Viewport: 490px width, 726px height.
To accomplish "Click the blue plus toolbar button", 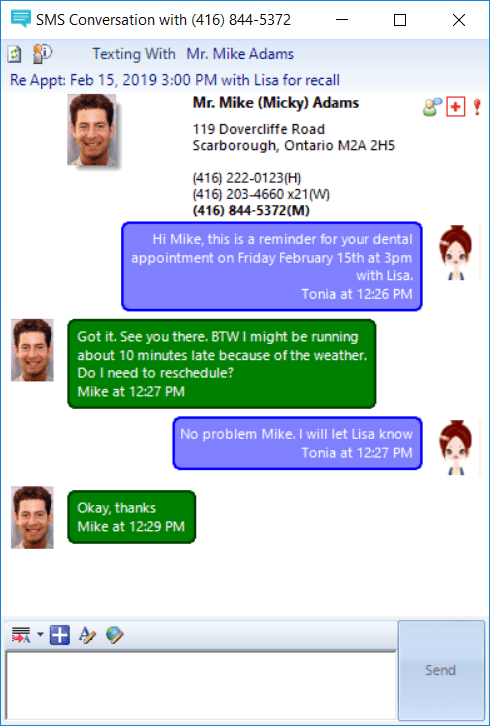I will click(60, 635).
